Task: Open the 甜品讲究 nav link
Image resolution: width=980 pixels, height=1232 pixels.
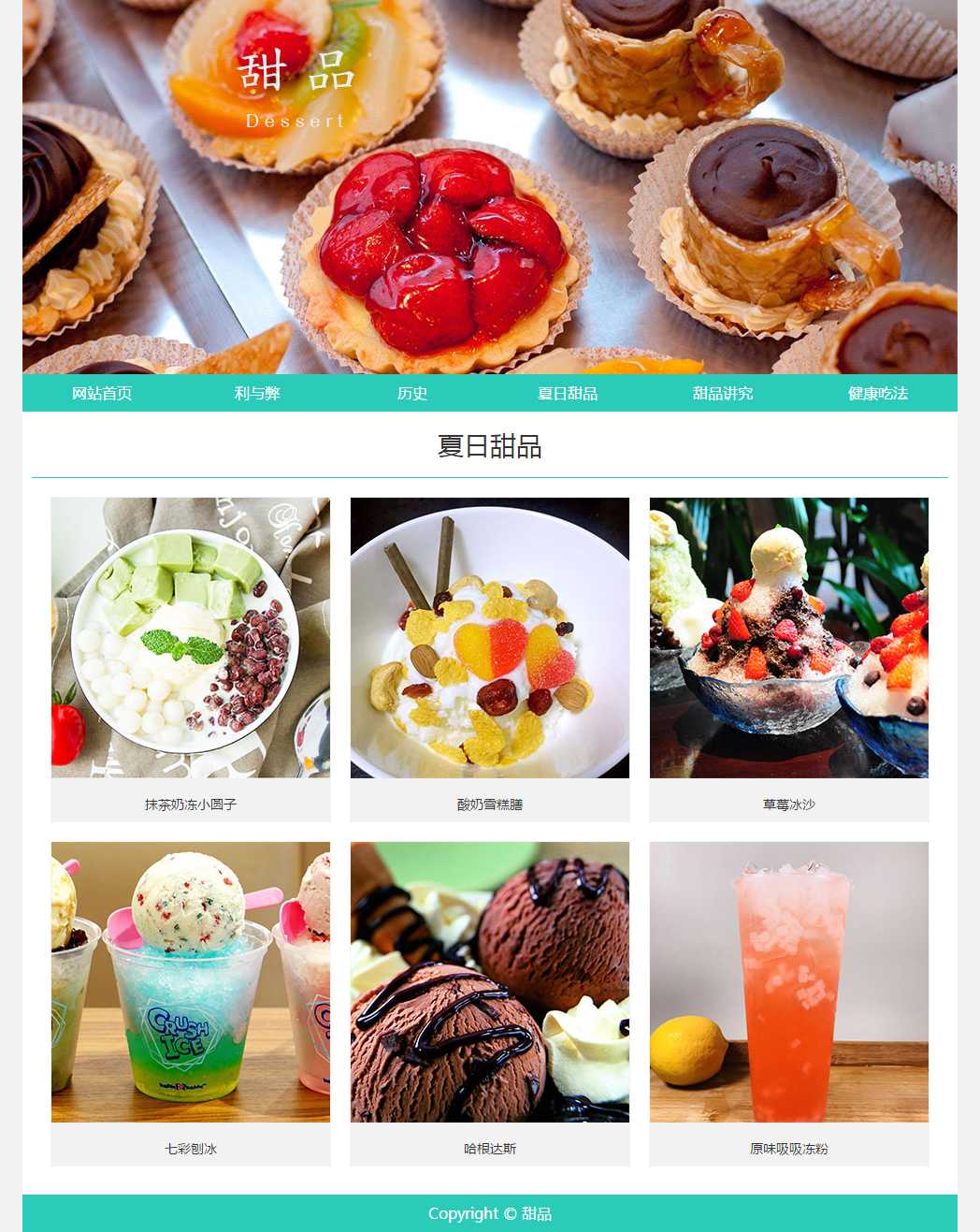Action: pos(723,393)
